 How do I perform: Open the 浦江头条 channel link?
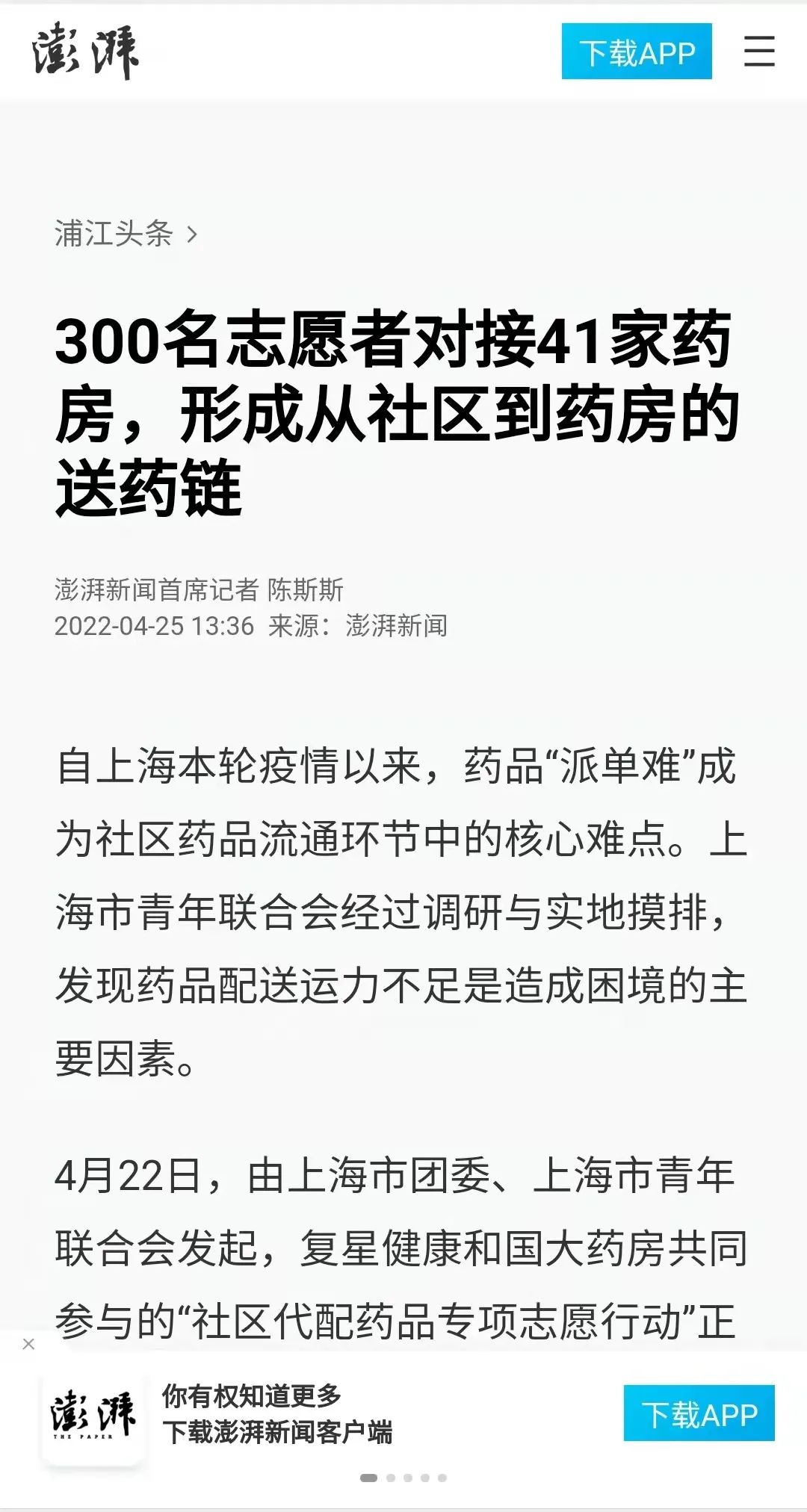(x=125, y=234)
